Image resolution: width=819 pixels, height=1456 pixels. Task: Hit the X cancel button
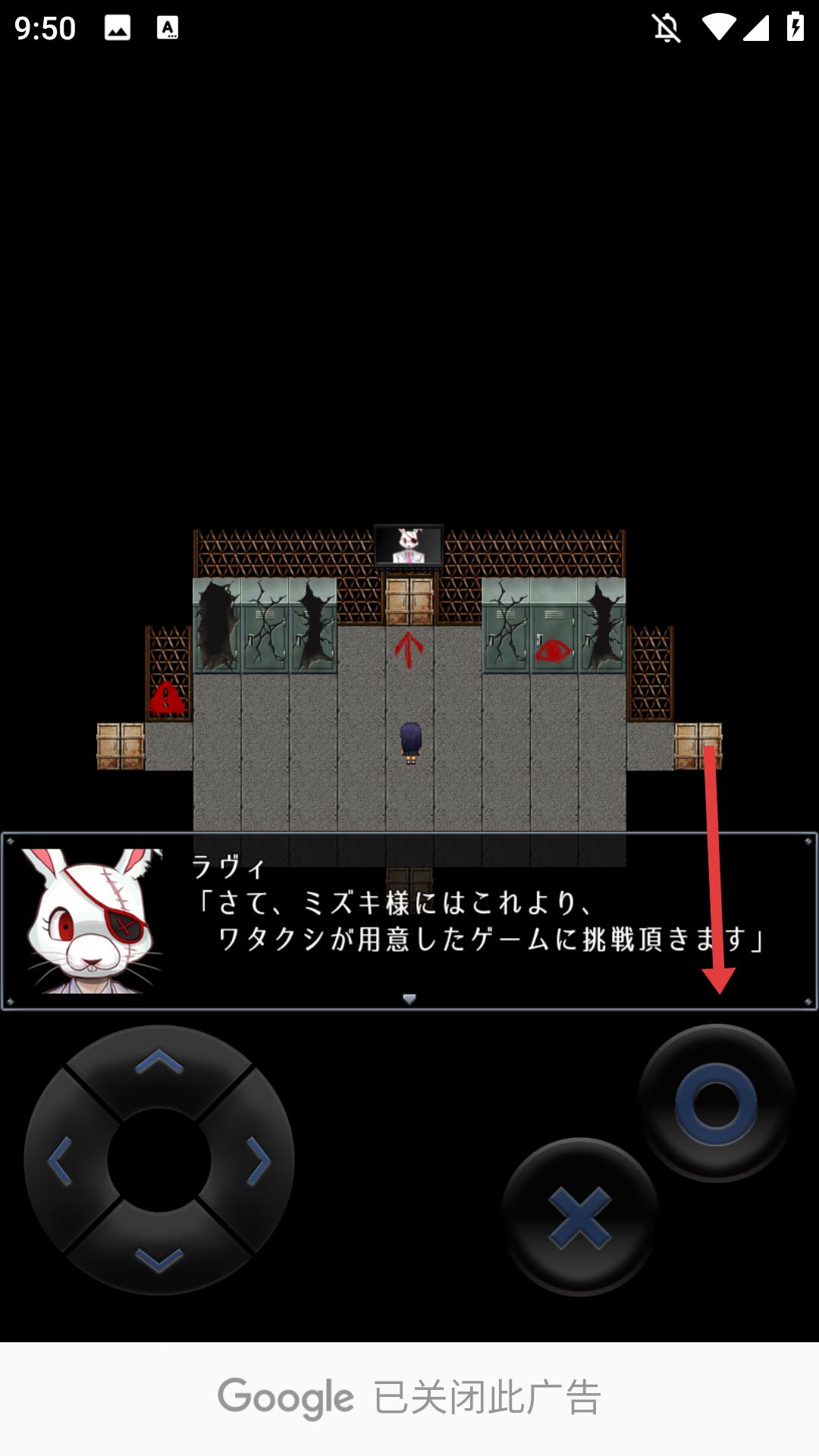[580, 1217]
